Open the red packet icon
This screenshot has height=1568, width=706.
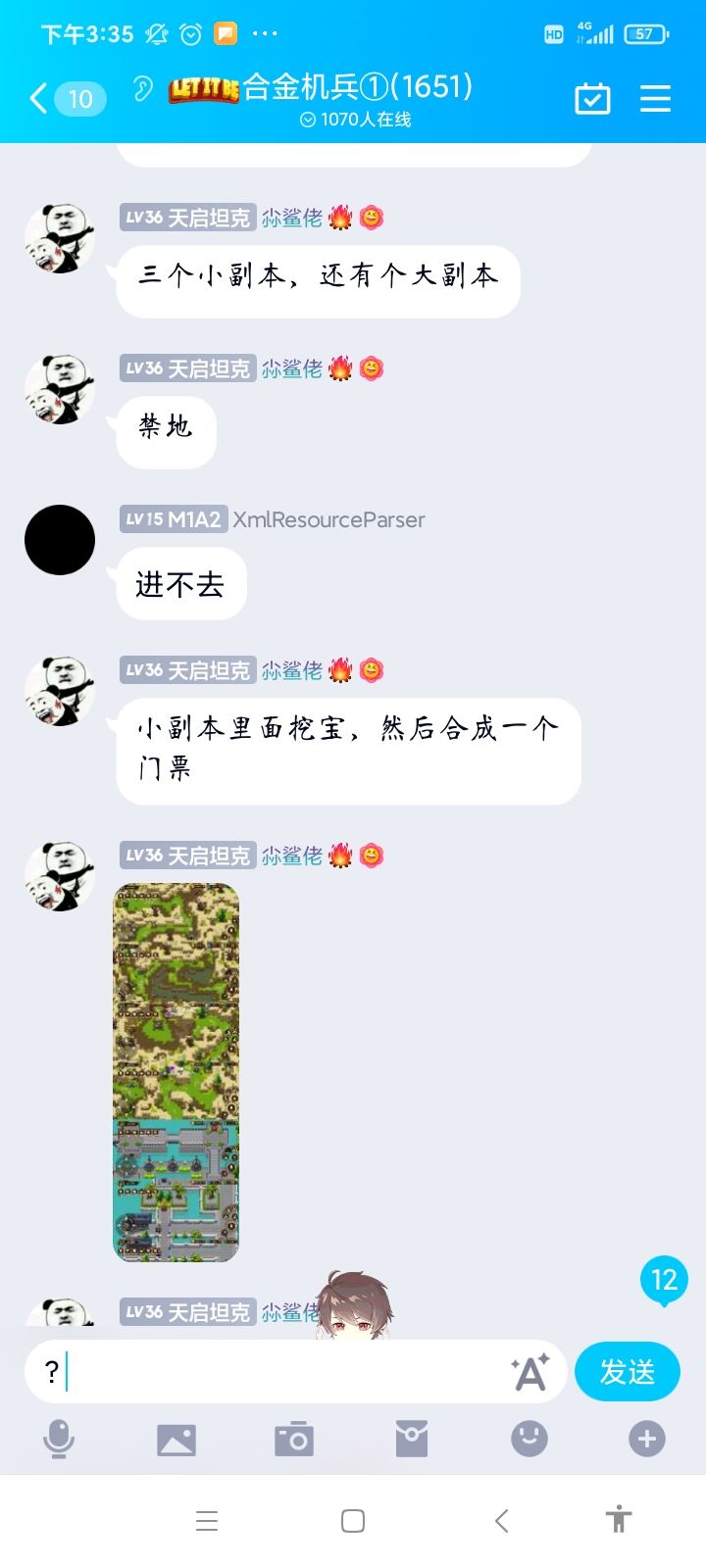point(412,1438)
